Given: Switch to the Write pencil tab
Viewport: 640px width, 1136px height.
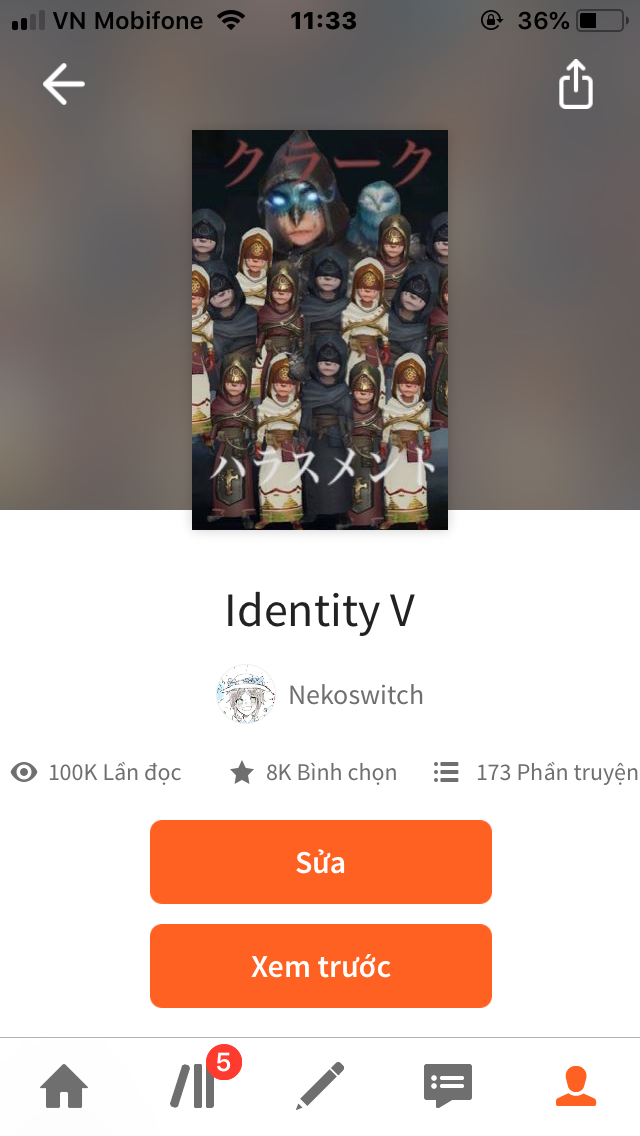Looking at the screenshot, I should click(320, 1085).
